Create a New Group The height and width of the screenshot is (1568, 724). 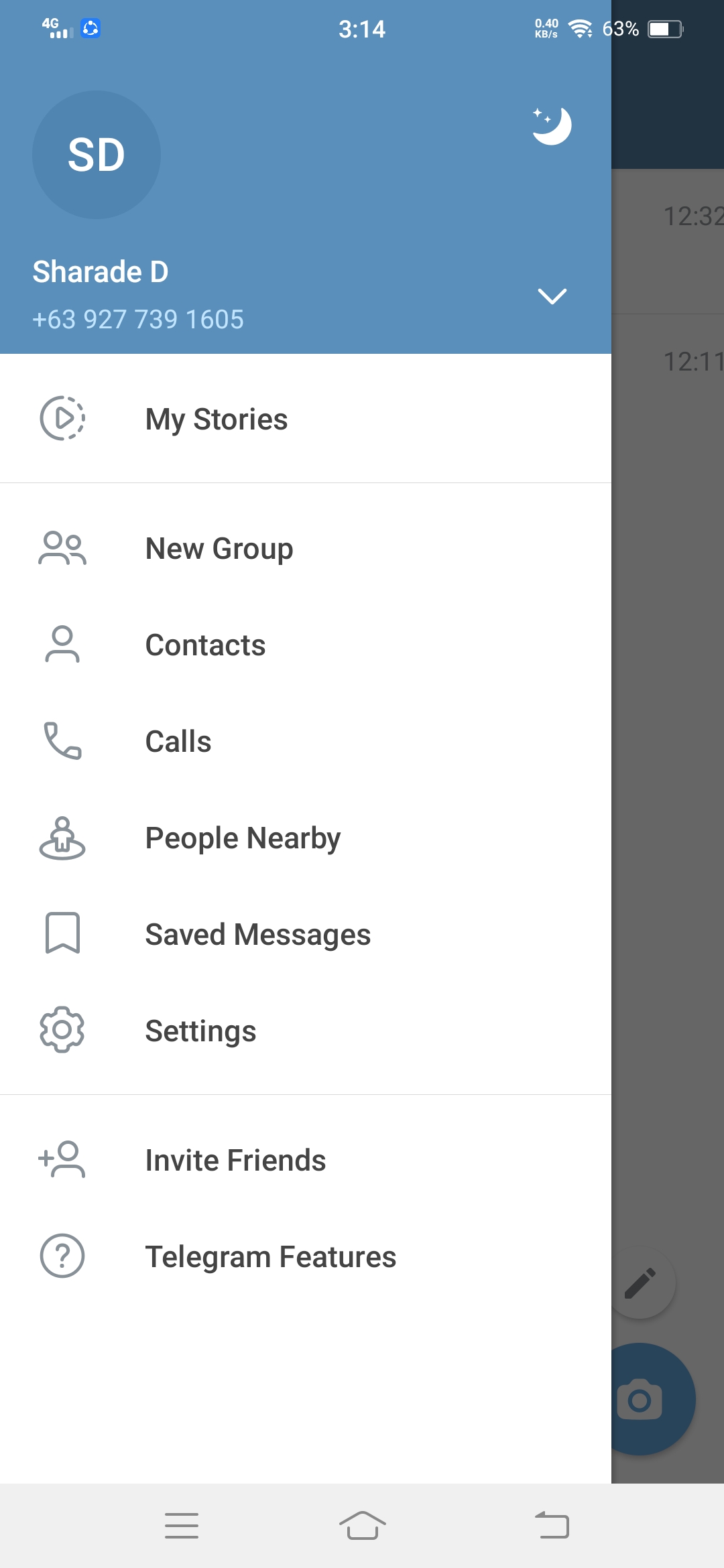[306, 549]
